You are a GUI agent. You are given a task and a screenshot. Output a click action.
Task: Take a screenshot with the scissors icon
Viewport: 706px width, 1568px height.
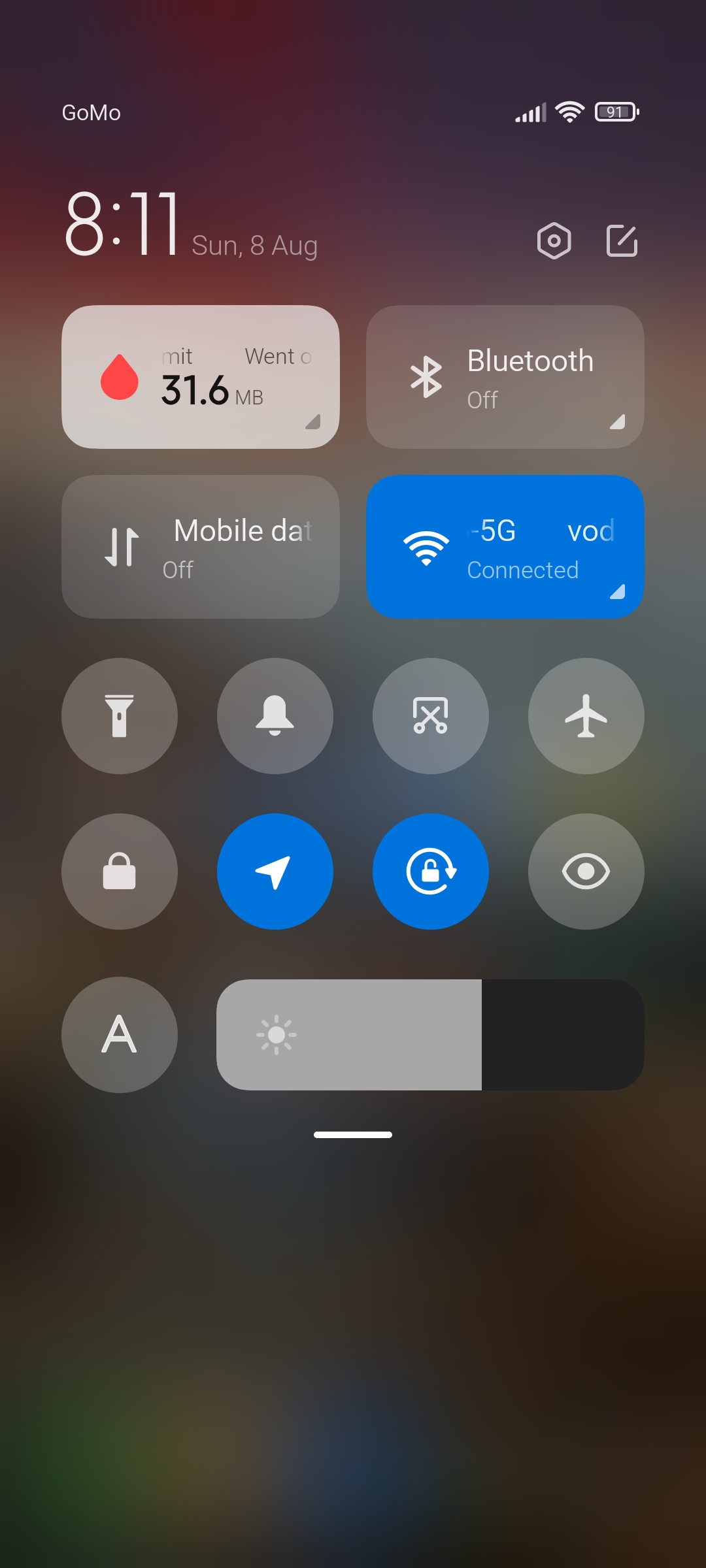click(431, 716)
